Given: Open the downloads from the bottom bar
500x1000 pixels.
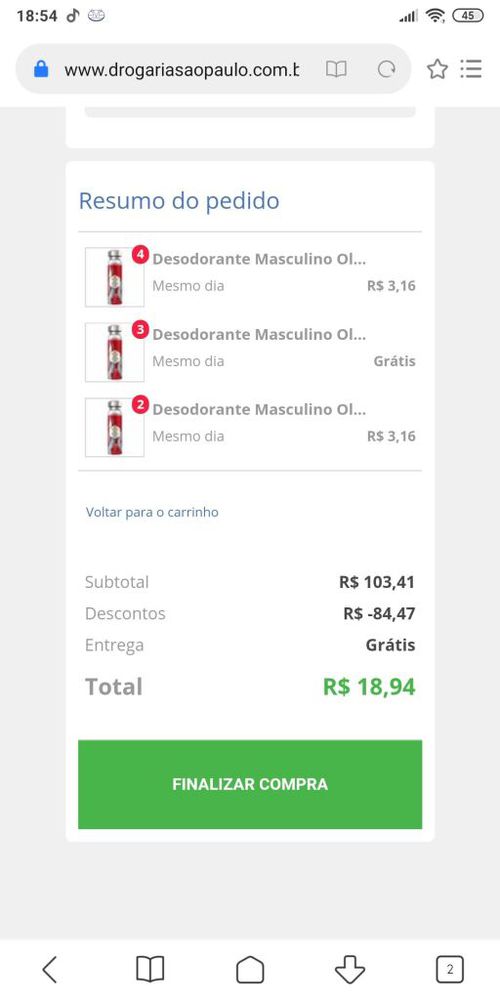Looking at the screenshot, I should [350, 969].
